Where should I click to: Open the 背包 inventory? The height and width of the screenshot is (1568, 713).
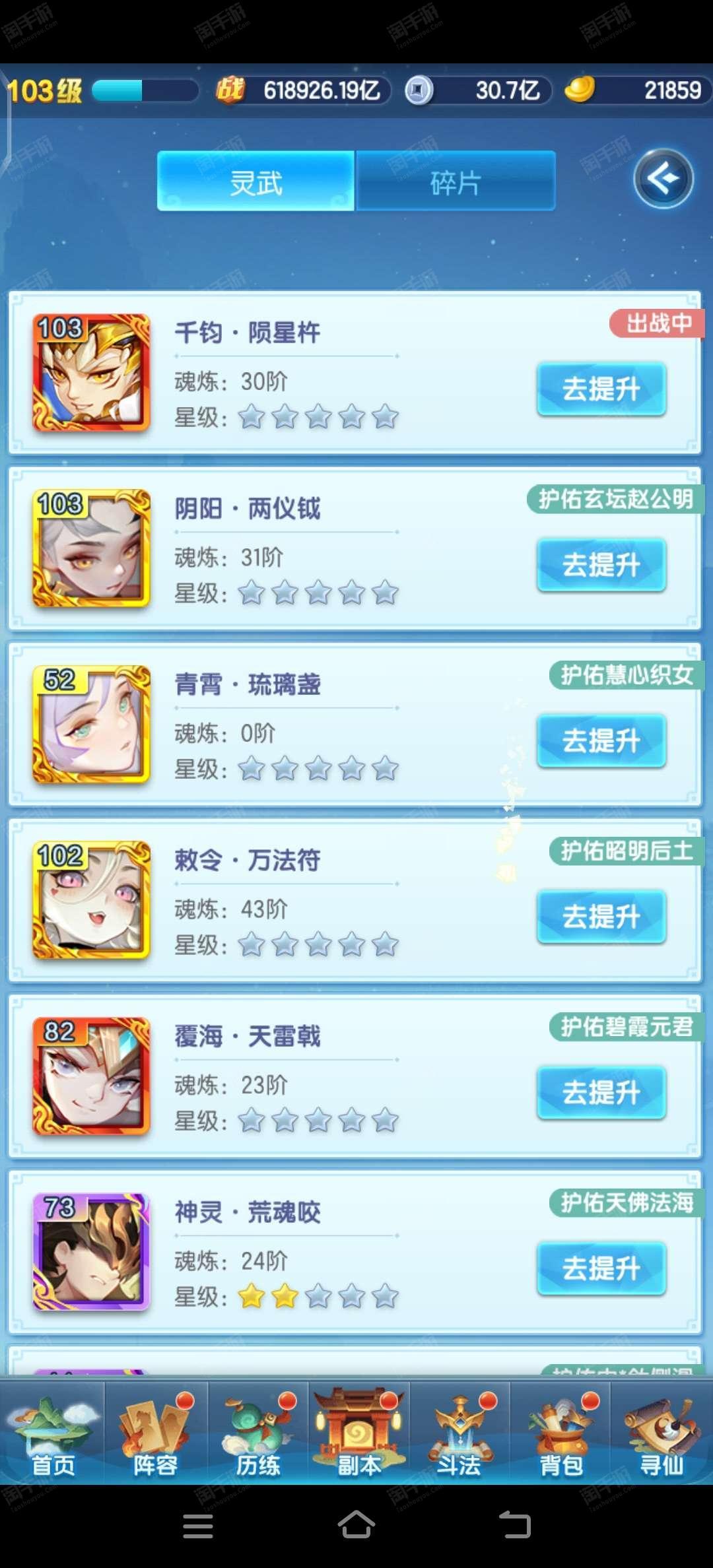561,1433
